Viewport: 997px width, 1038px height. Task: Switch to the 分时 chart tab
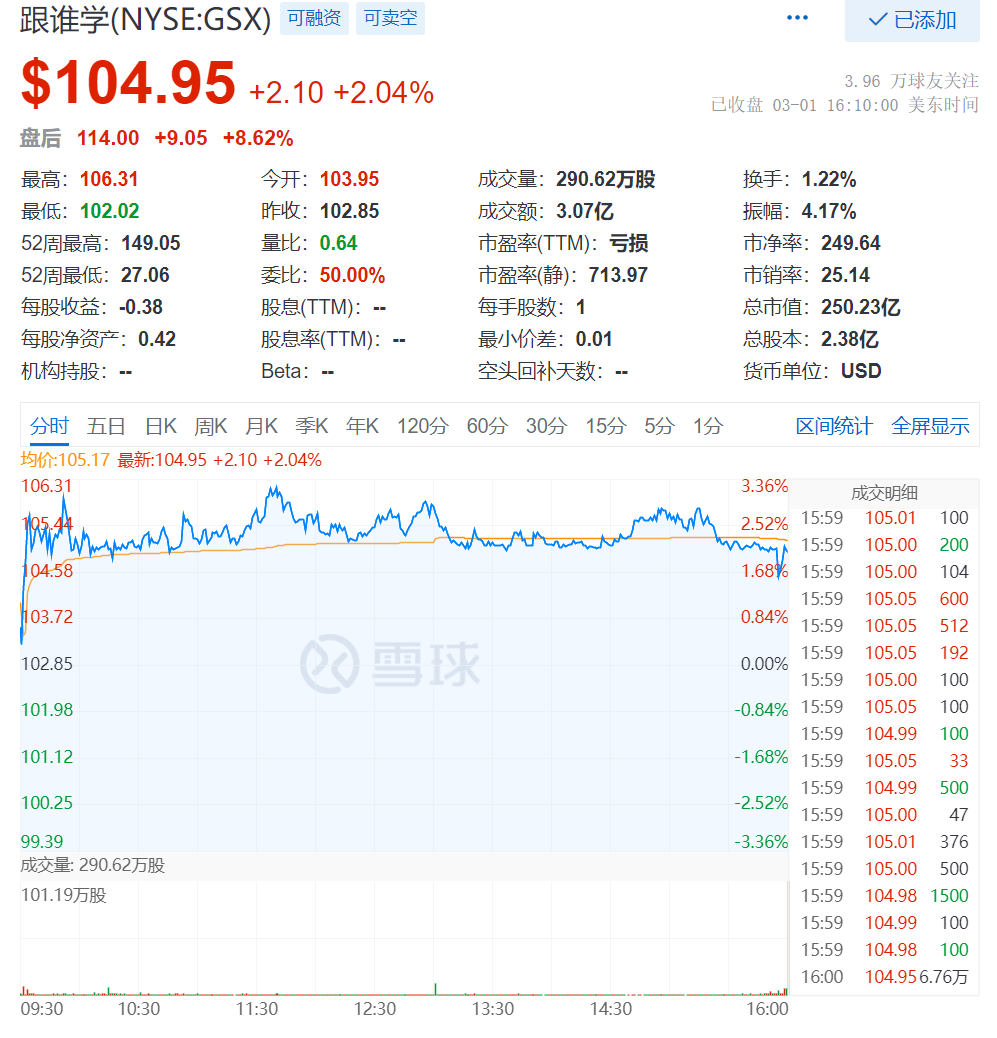49,426
